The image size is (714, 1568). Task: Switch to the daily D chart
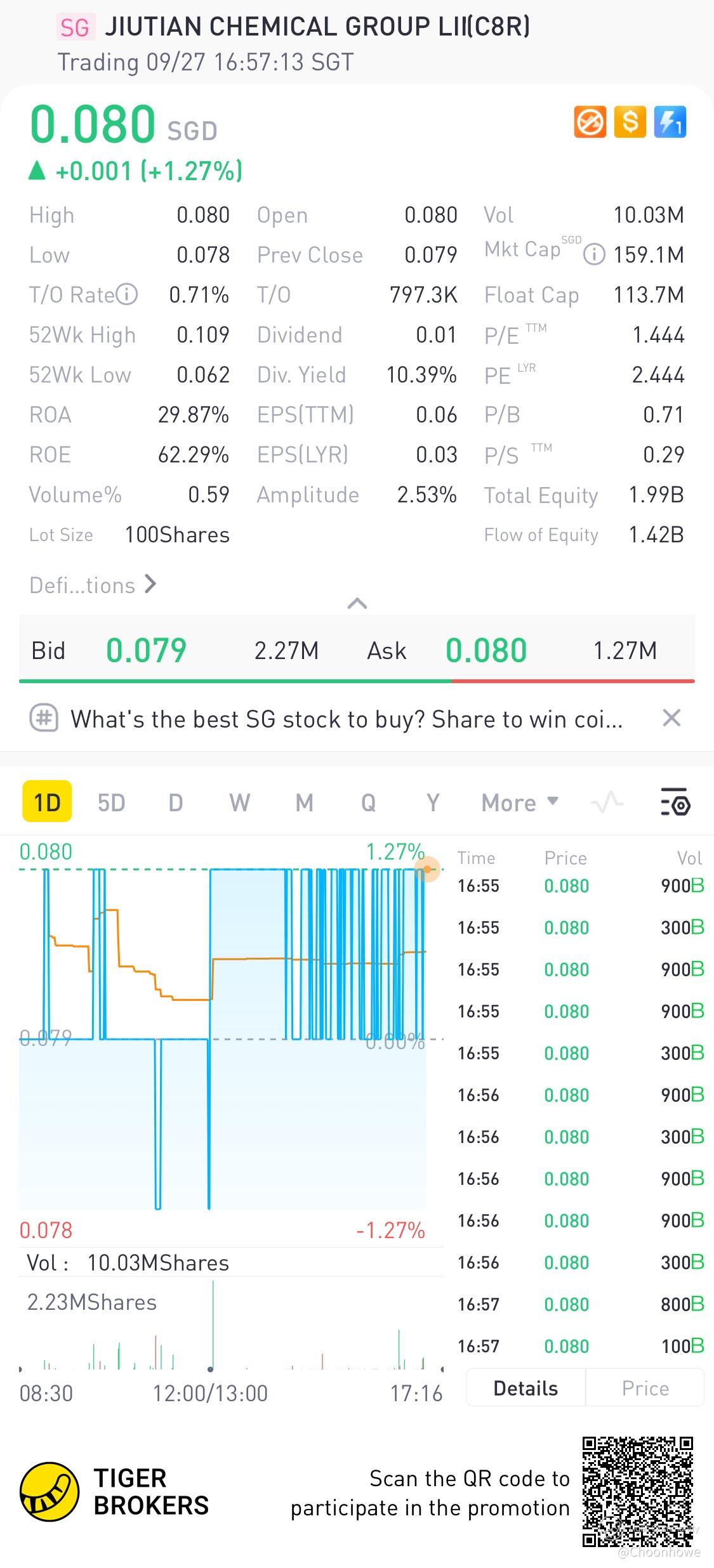176,803
